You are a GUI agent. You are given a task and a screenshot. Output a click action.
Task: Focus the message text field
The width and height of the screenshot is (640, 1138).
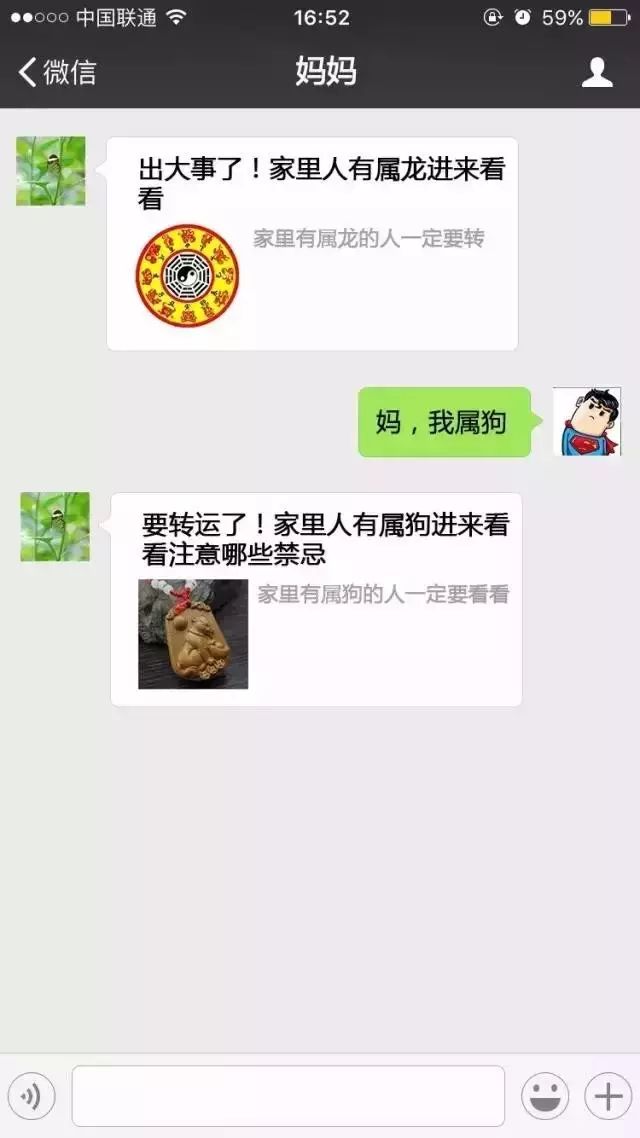pos(288,1096)
